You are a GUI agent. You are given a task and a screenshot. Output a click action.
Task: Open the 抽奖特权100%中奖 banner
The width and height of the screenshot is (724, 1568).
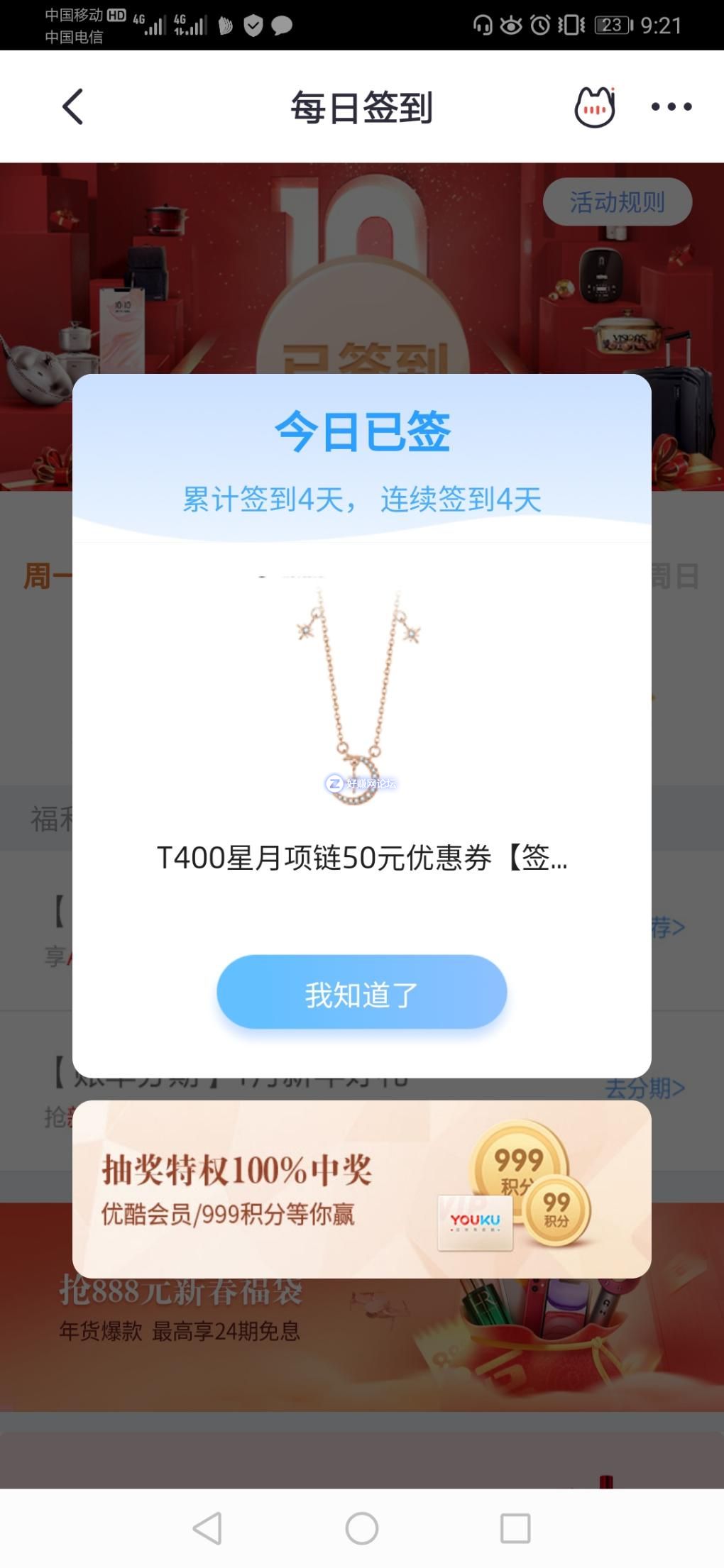(x=361, y=1190)
